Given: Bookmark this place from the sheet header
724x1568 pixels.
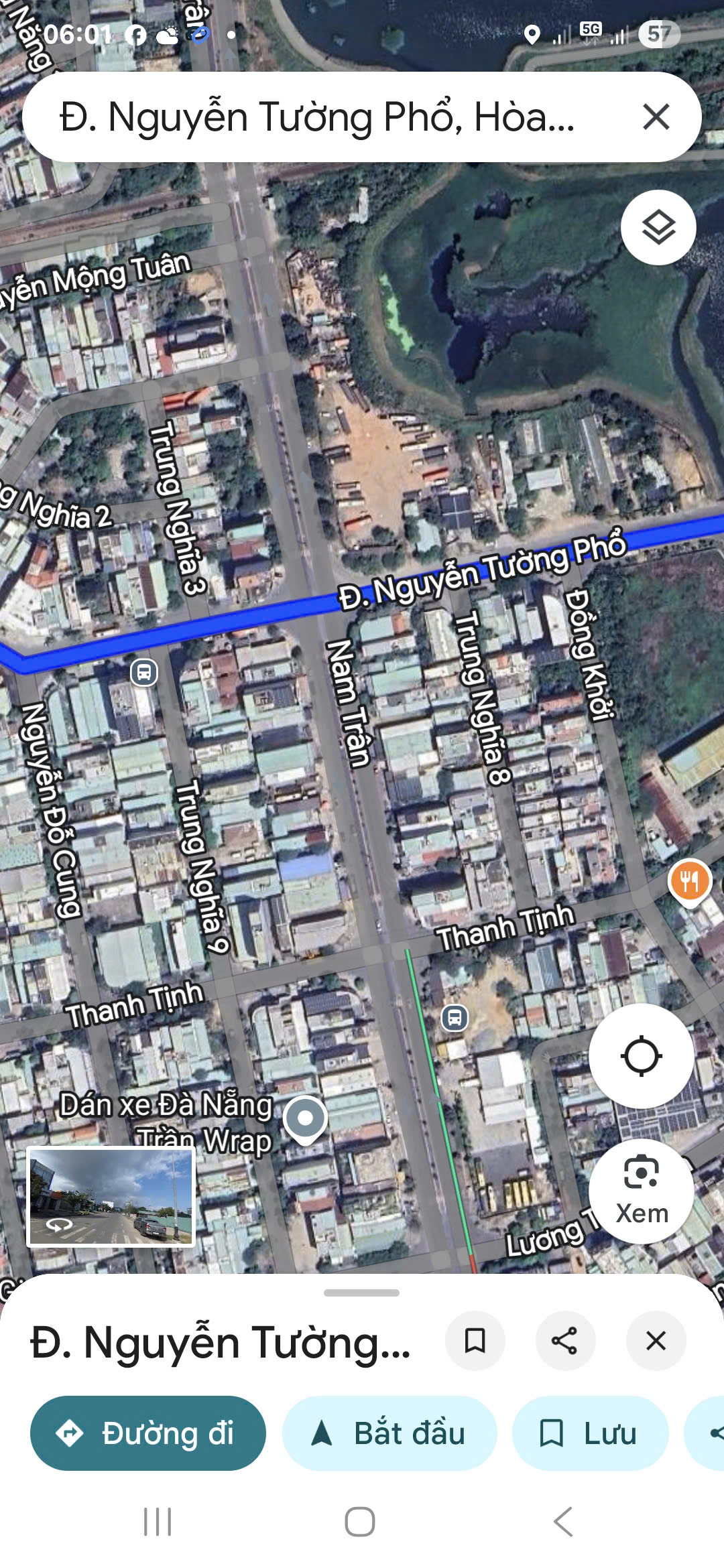Looking at the screenshot, I should coord(475,1341).
